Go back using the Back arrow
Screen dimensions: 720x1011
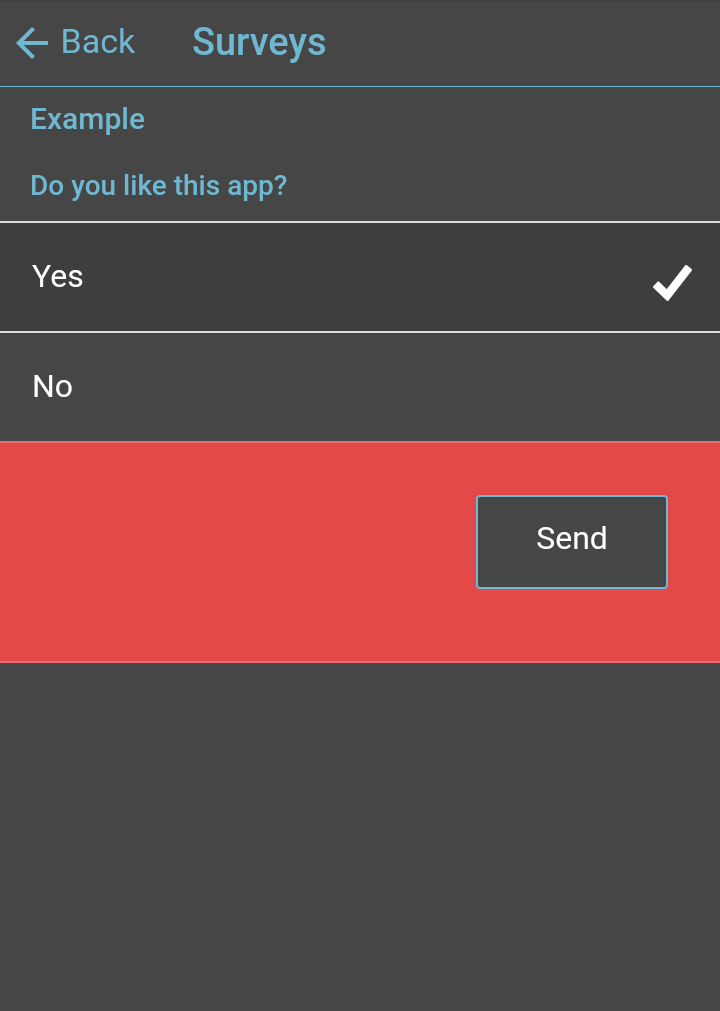tap(34, 43)
